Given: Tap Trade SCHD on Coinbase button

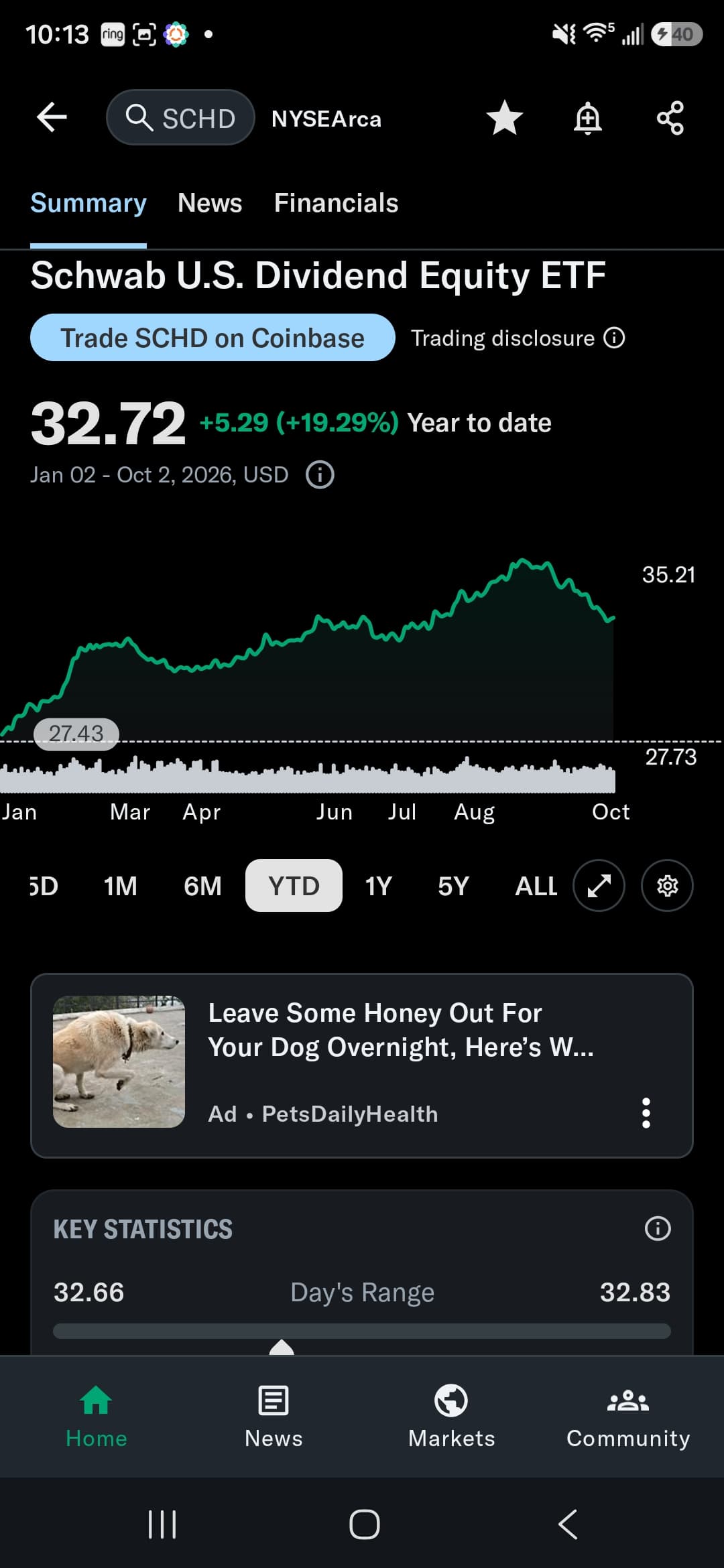Looking at the screenshot, I should [x=213, y=338].
